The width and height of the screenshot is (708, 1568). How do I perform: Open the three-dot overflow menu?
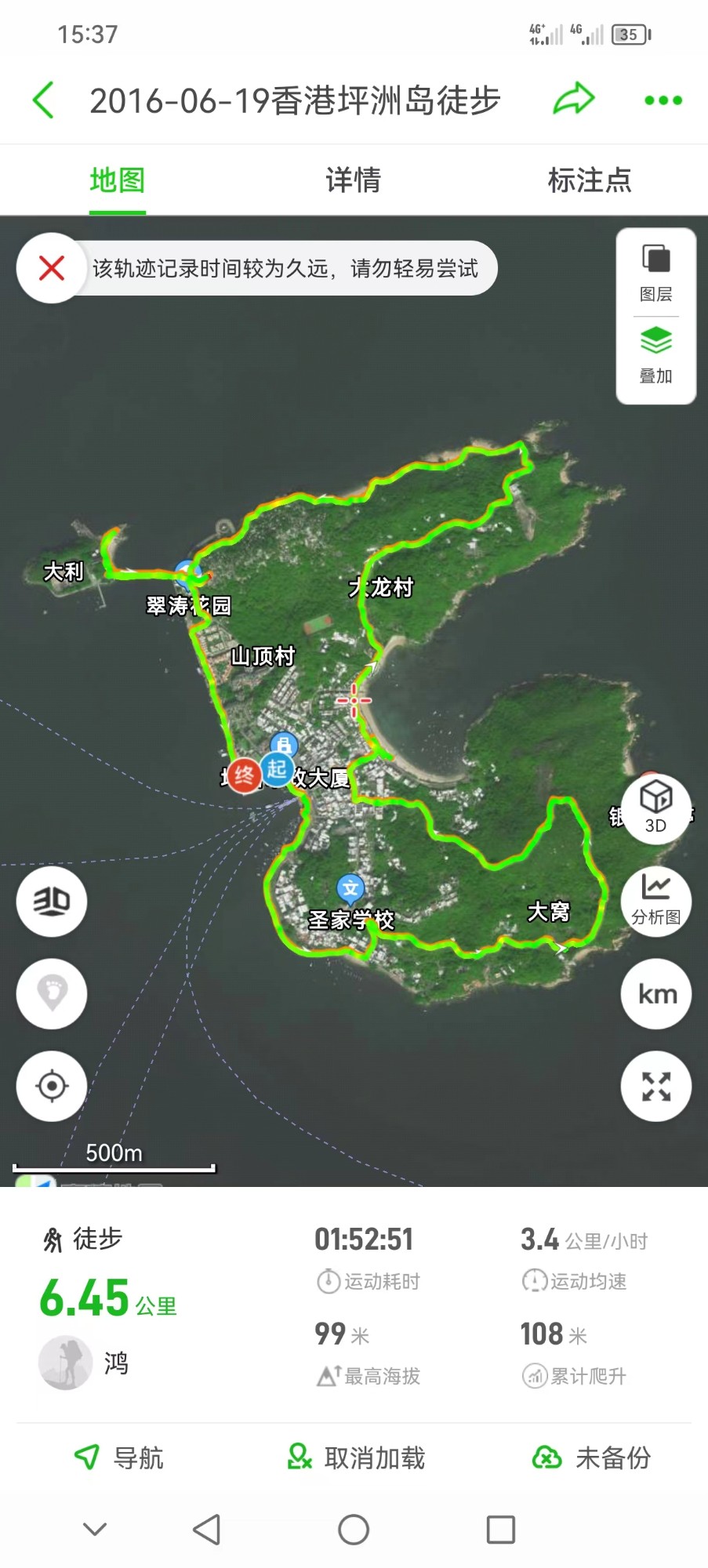click(x=663, y=100)
